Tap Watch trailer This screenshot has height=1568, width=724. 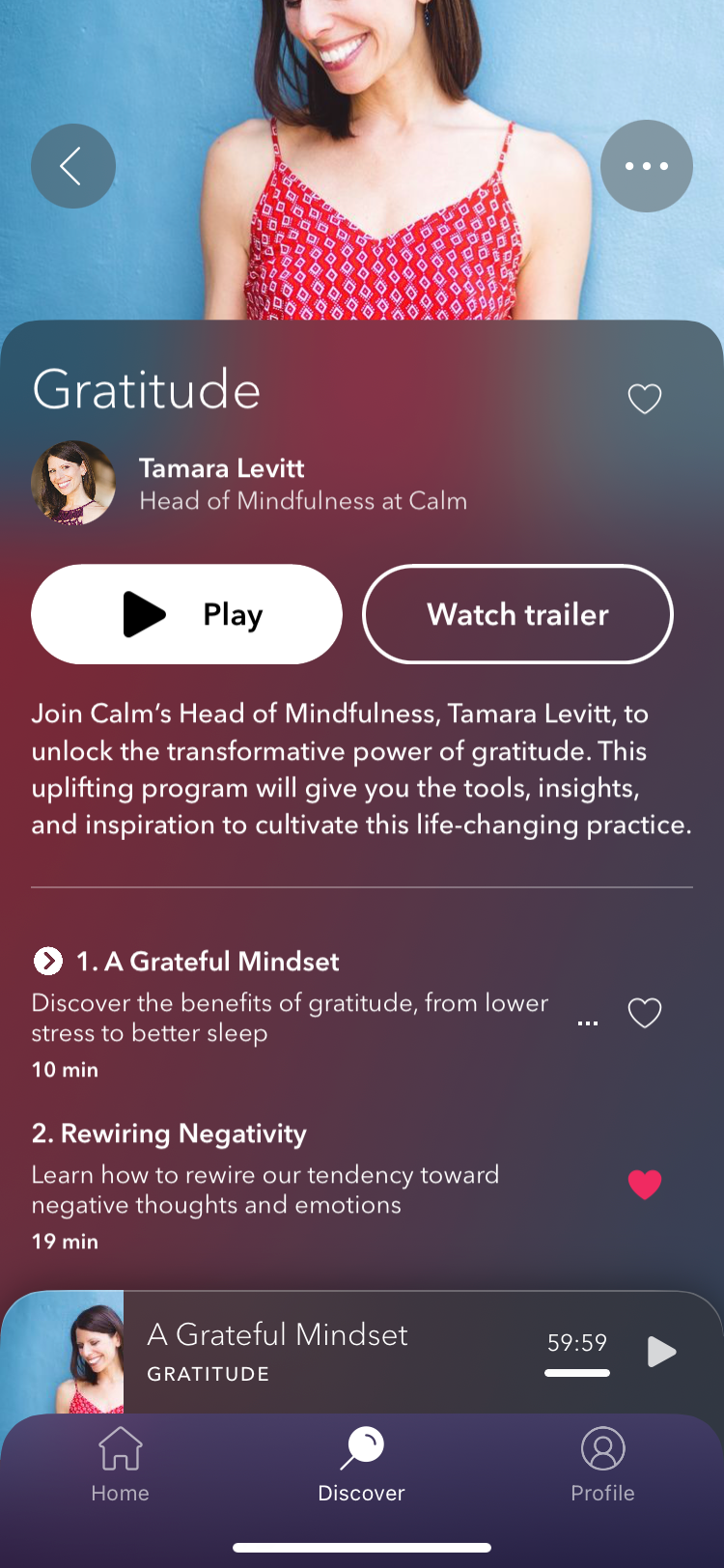pyautogui.click(x=517, y=614)
